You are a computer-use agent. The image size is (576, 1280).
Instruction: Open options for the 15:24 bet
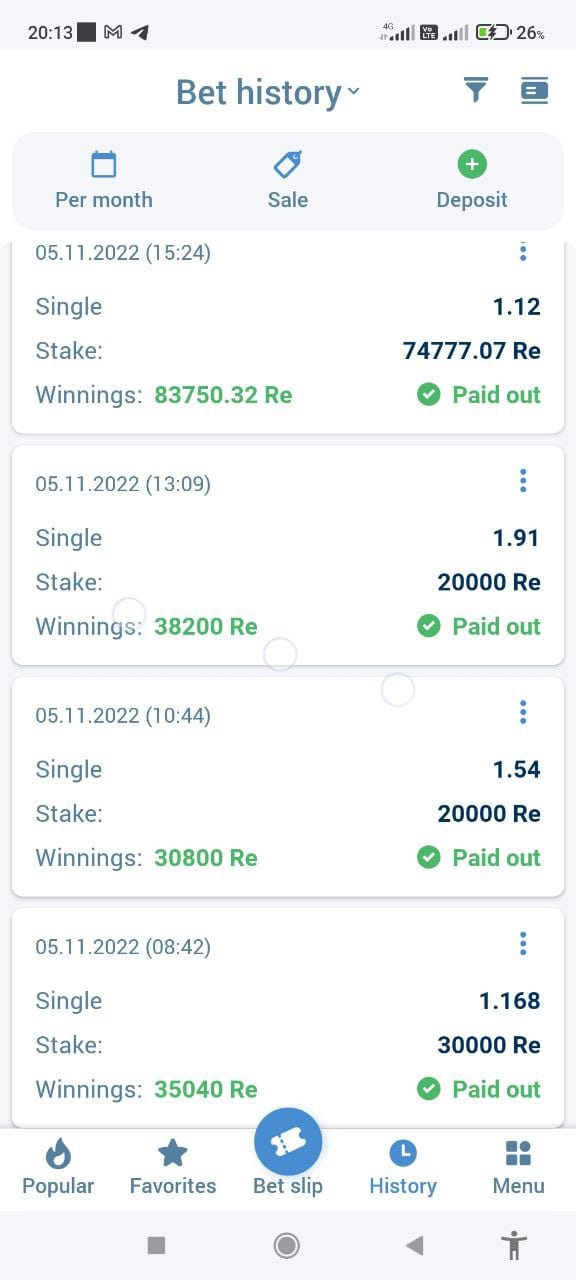click(x=523, y=252)
